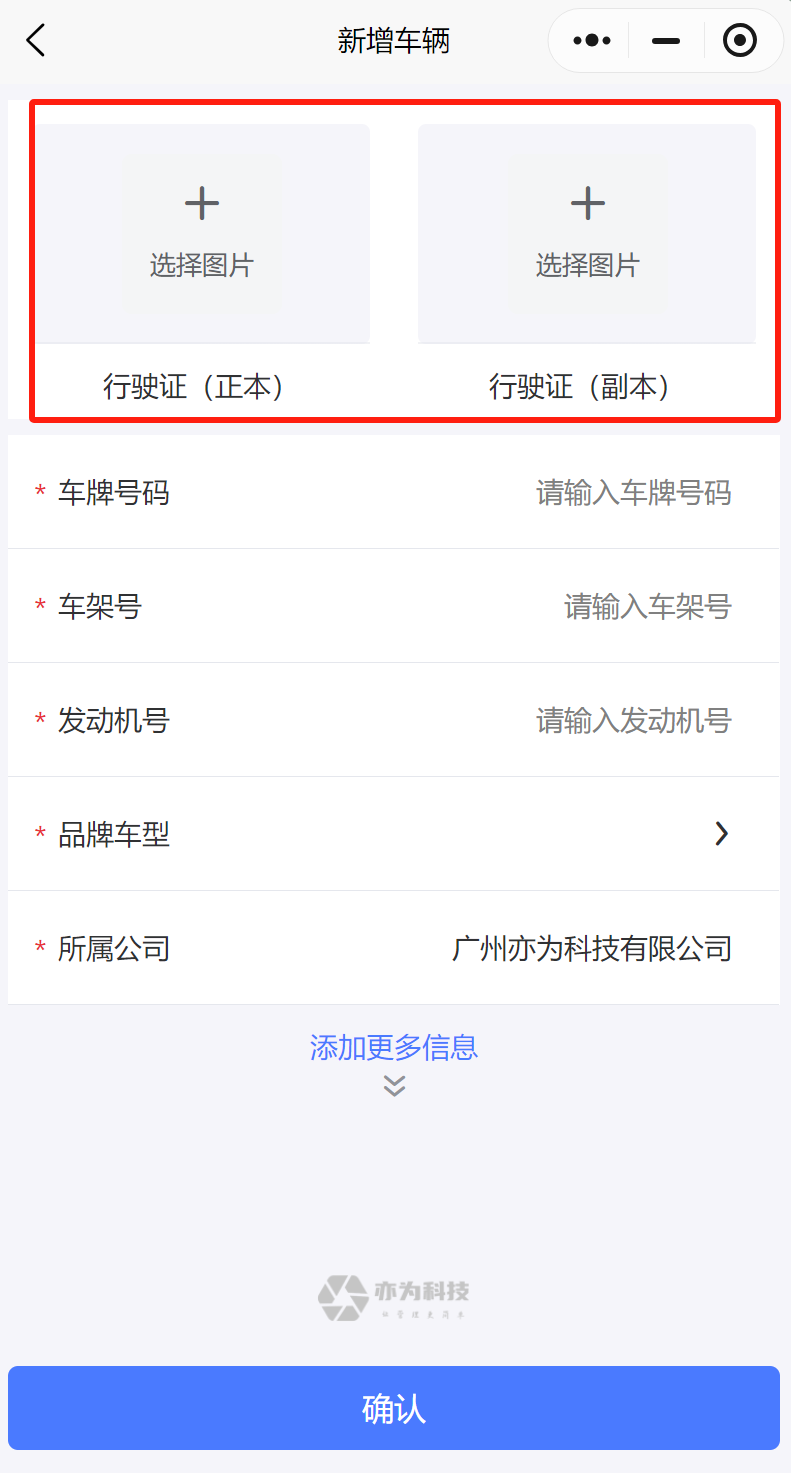This screenshot has width=791, height=1473.
Task: Change the 所属公司 selection
Action: point(591,948)
